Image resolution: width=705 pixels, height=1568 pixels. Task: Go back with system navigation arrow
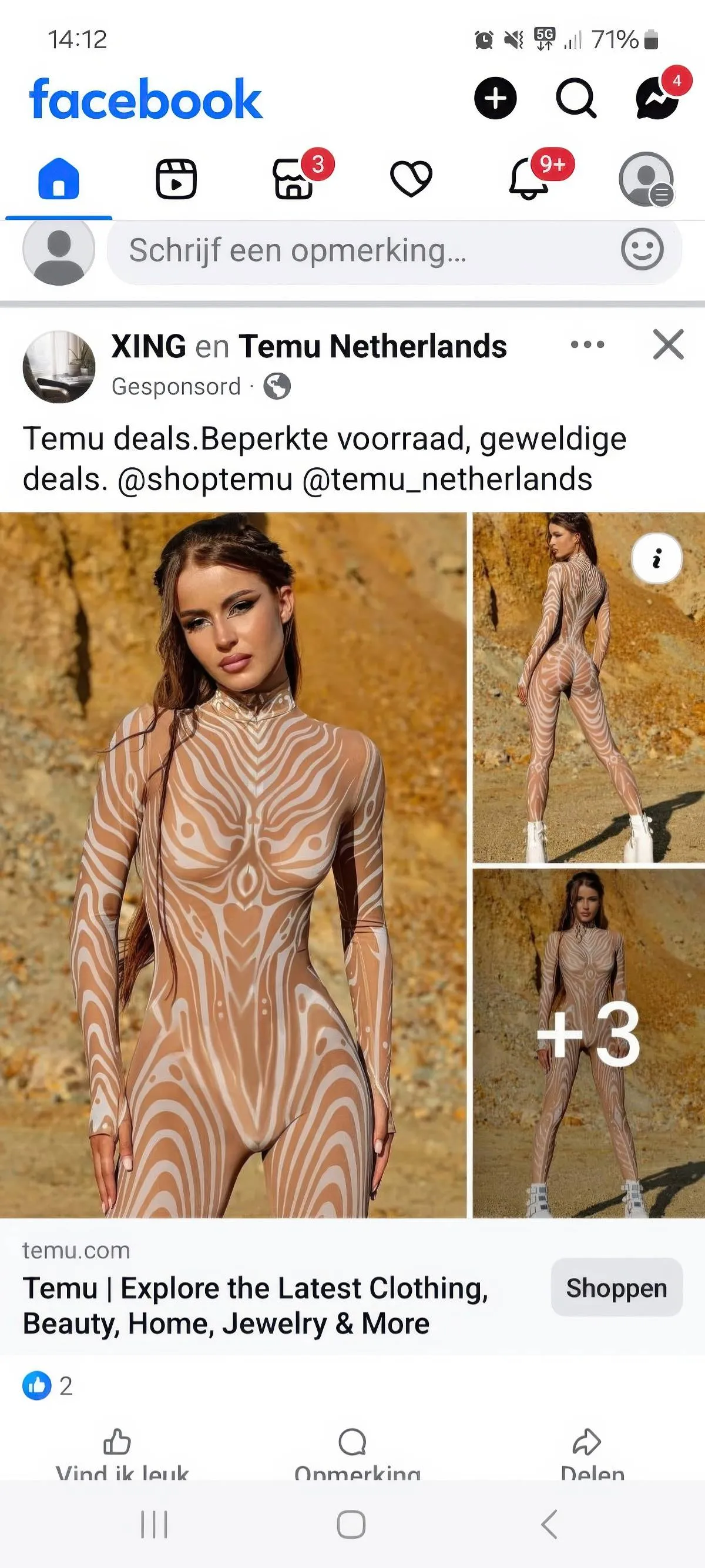[549, 1524]
